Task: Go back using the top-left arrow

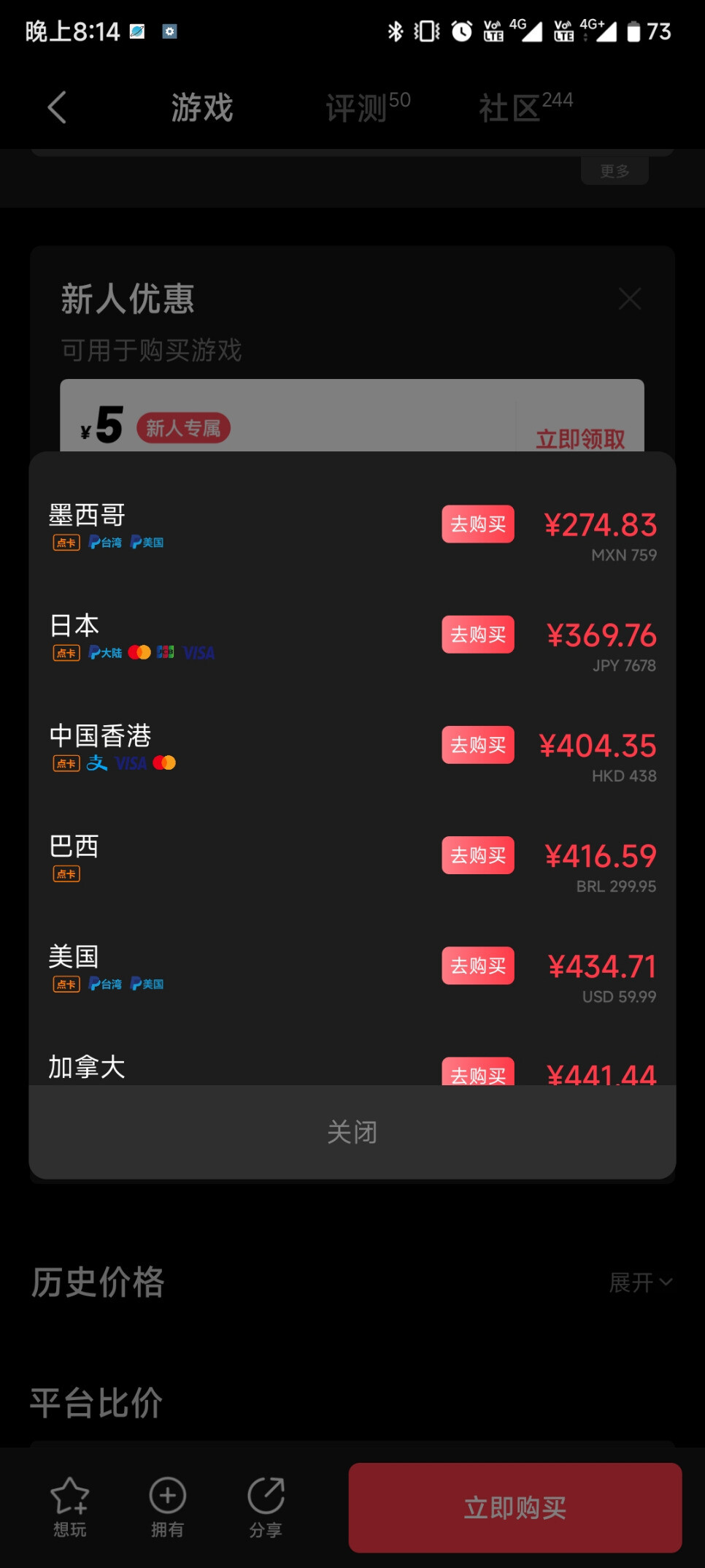Action: (x=57, y=108)
